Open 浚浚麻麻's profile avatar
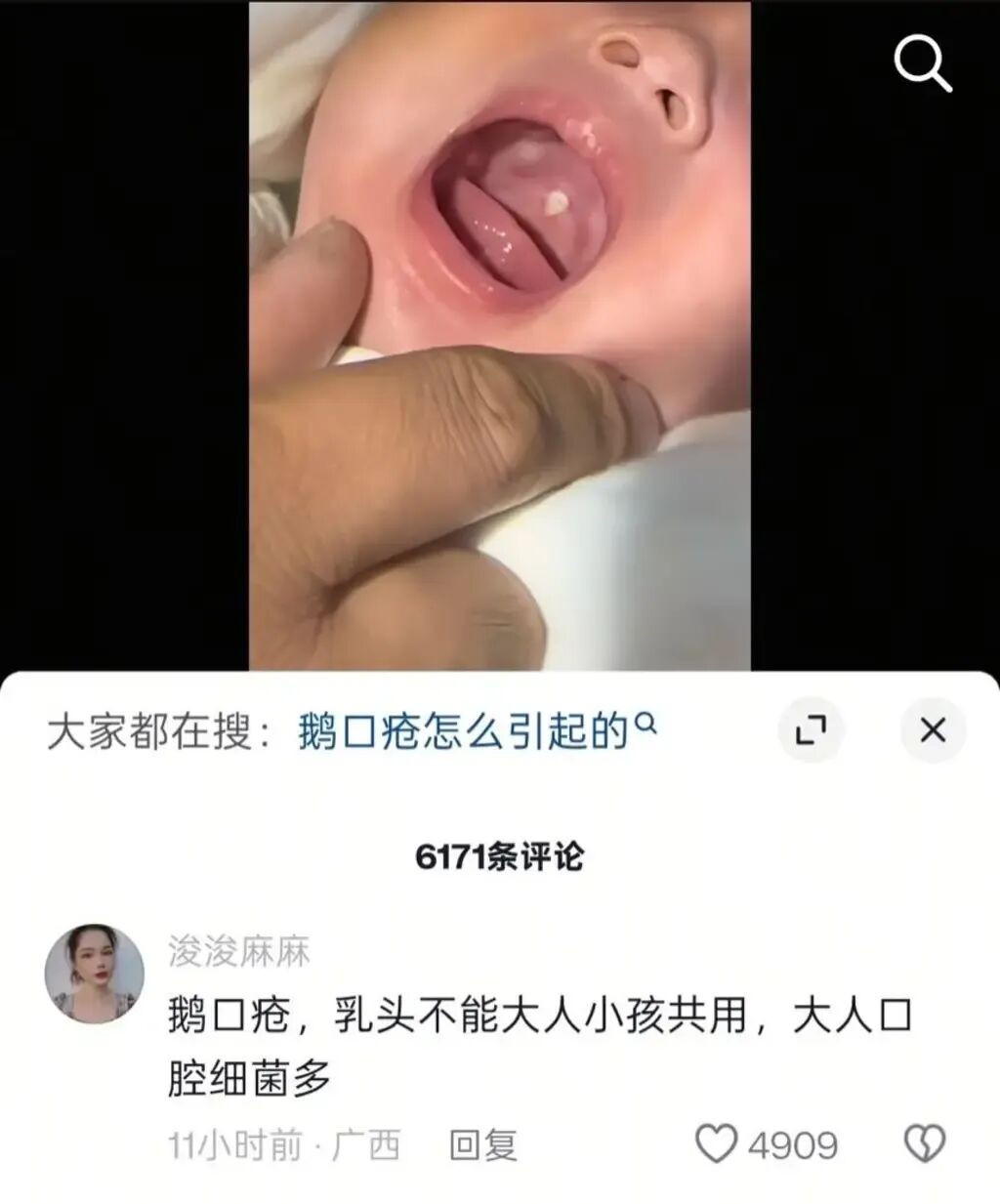Screen dimensions: 1000x1204 click(x=95, y=974)
